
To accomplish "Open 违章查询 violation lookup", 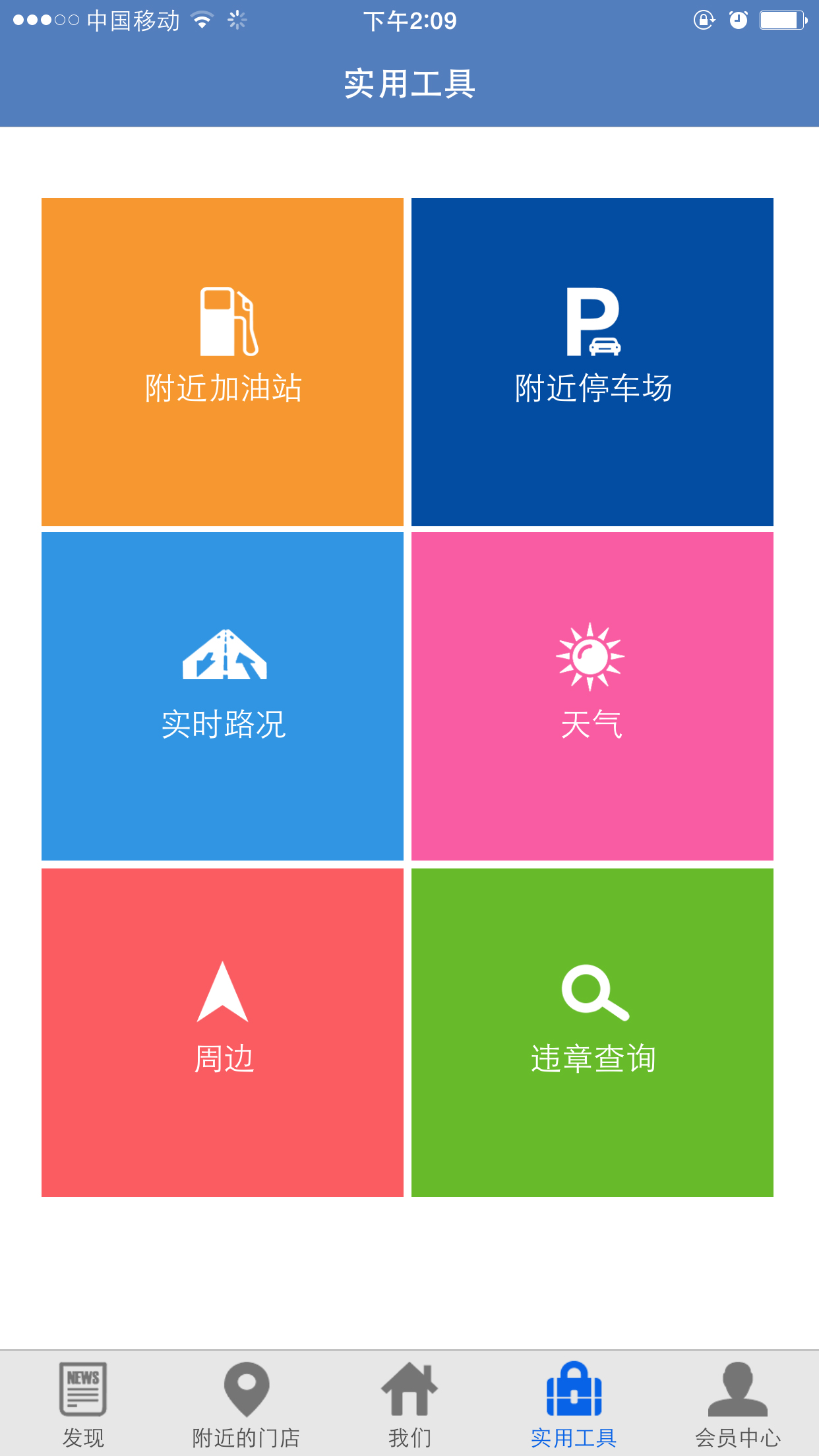I will tap(592, 1033).
